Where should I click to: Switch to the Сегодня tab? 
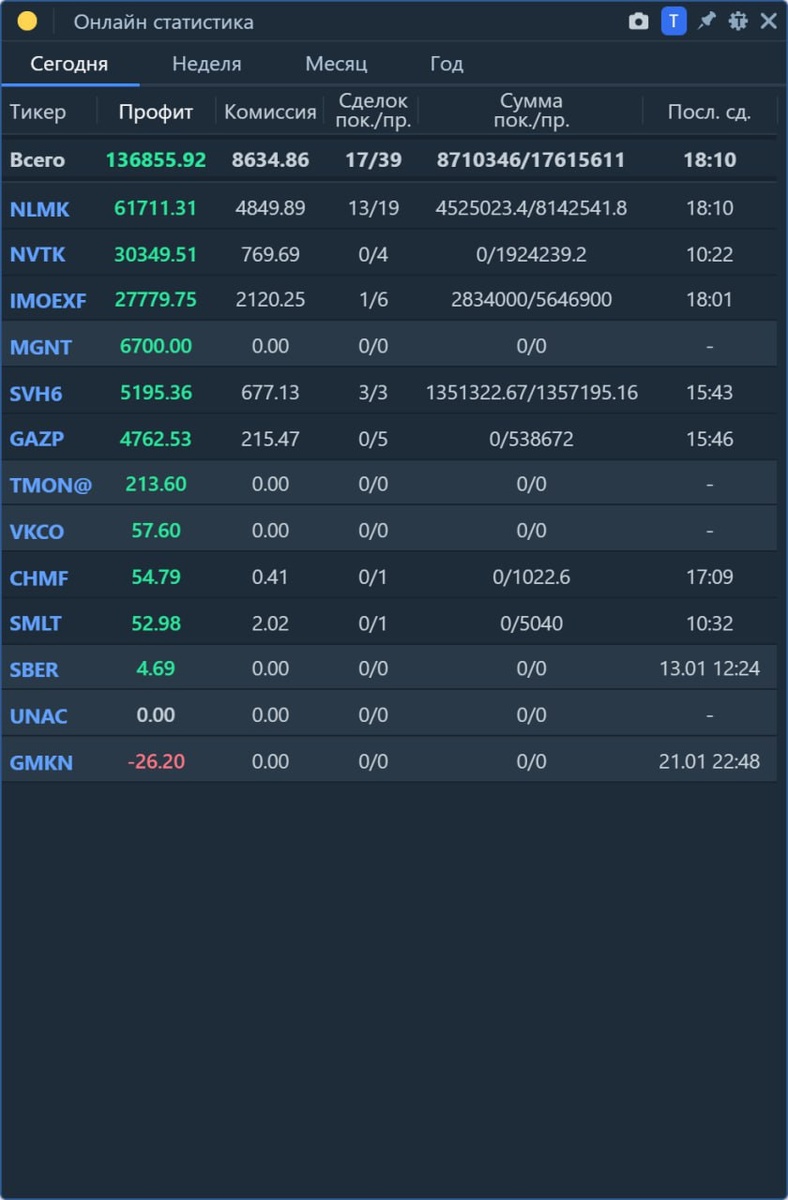point(69,64)
